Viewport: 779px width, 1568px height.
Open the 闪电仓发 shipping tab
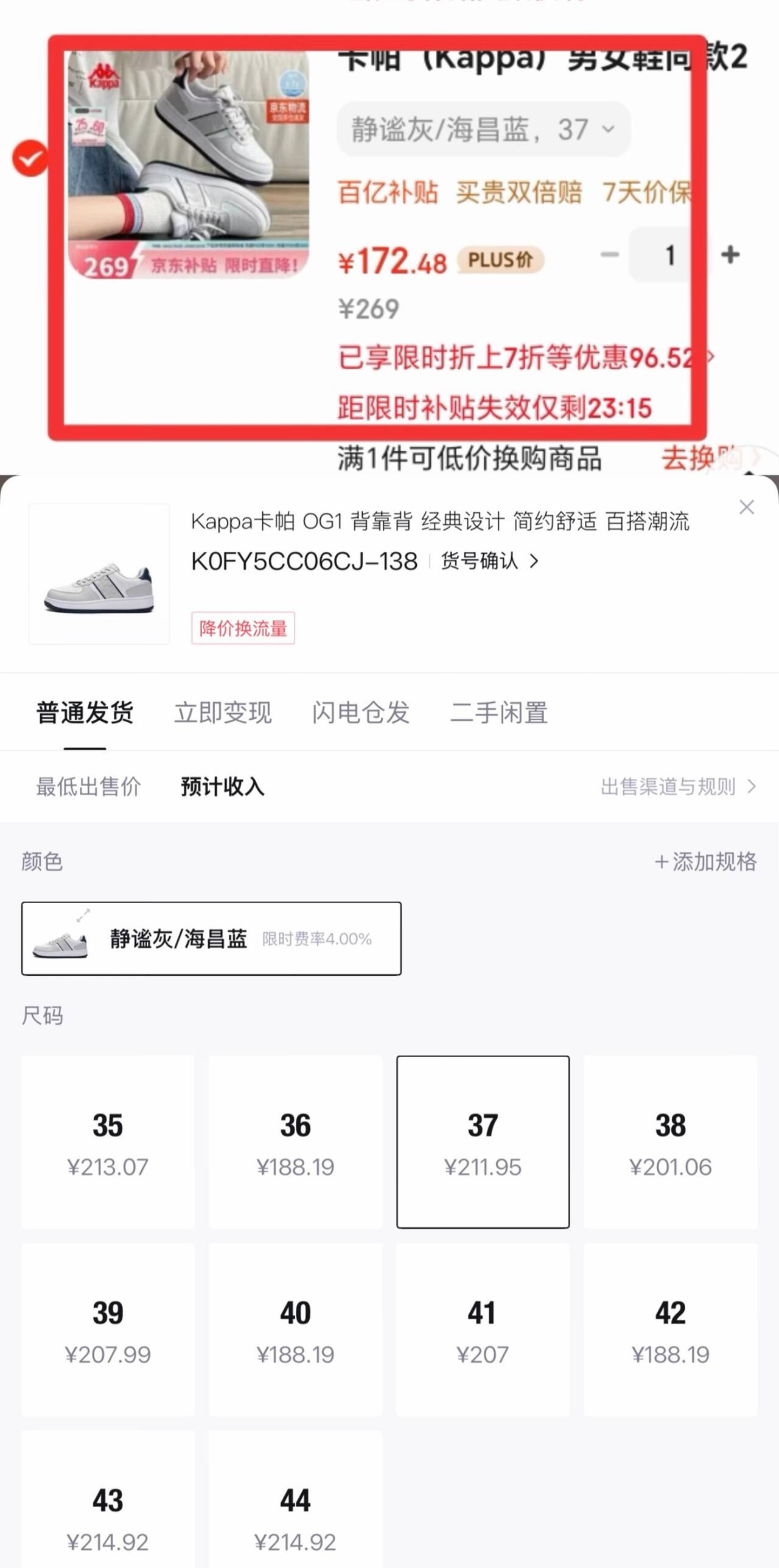point(360,713)
